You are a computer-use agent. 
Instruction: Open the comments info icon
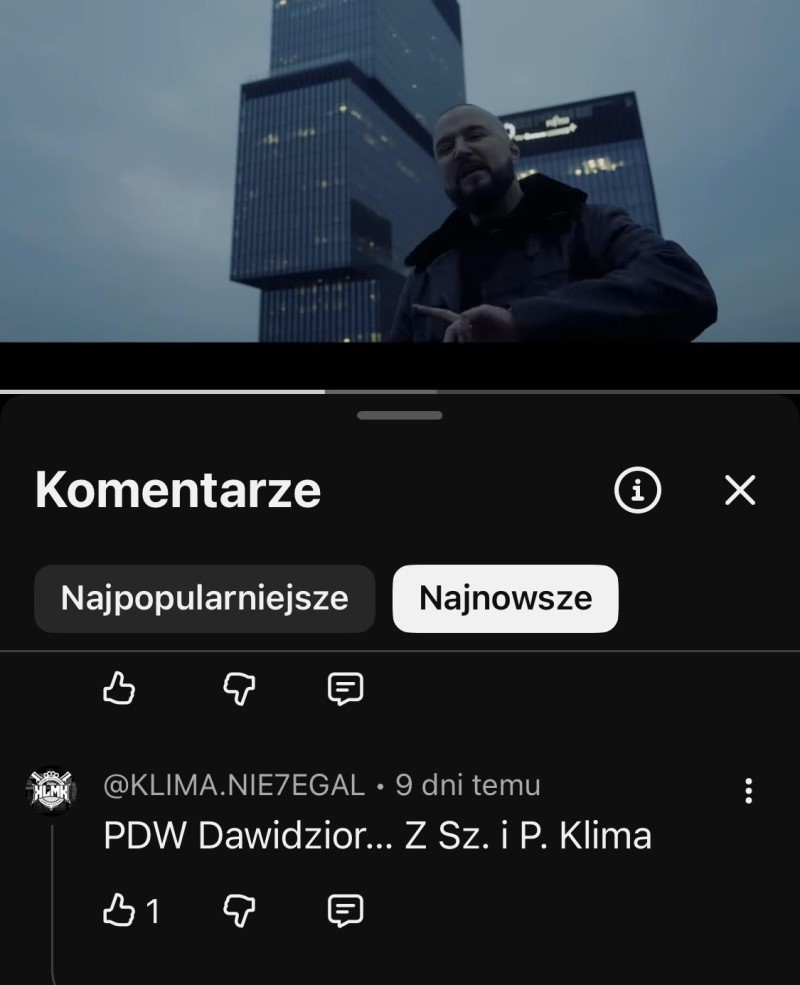pos(638,490)
